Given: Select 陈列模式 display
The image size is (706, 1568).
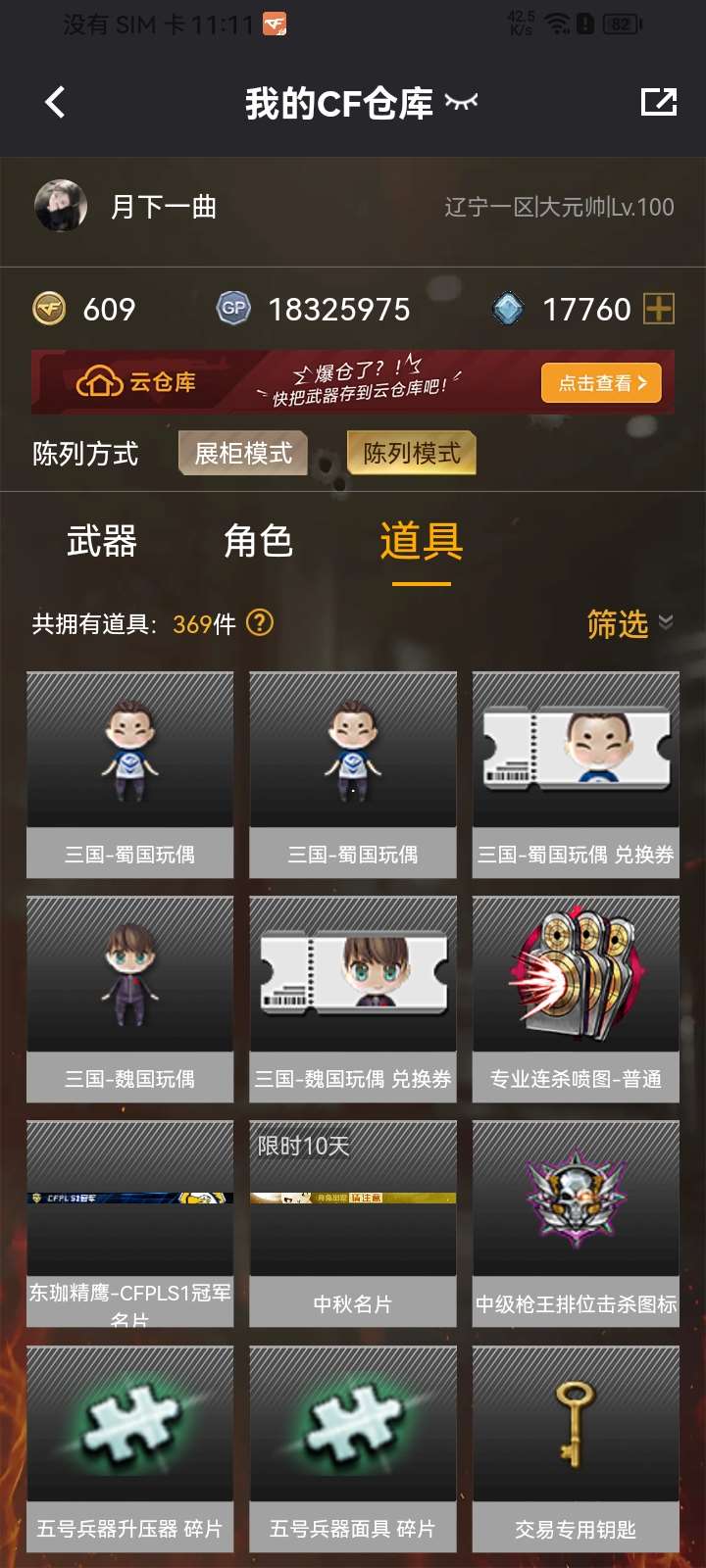Looking at the screenshot, I should [x=412, y=454].
